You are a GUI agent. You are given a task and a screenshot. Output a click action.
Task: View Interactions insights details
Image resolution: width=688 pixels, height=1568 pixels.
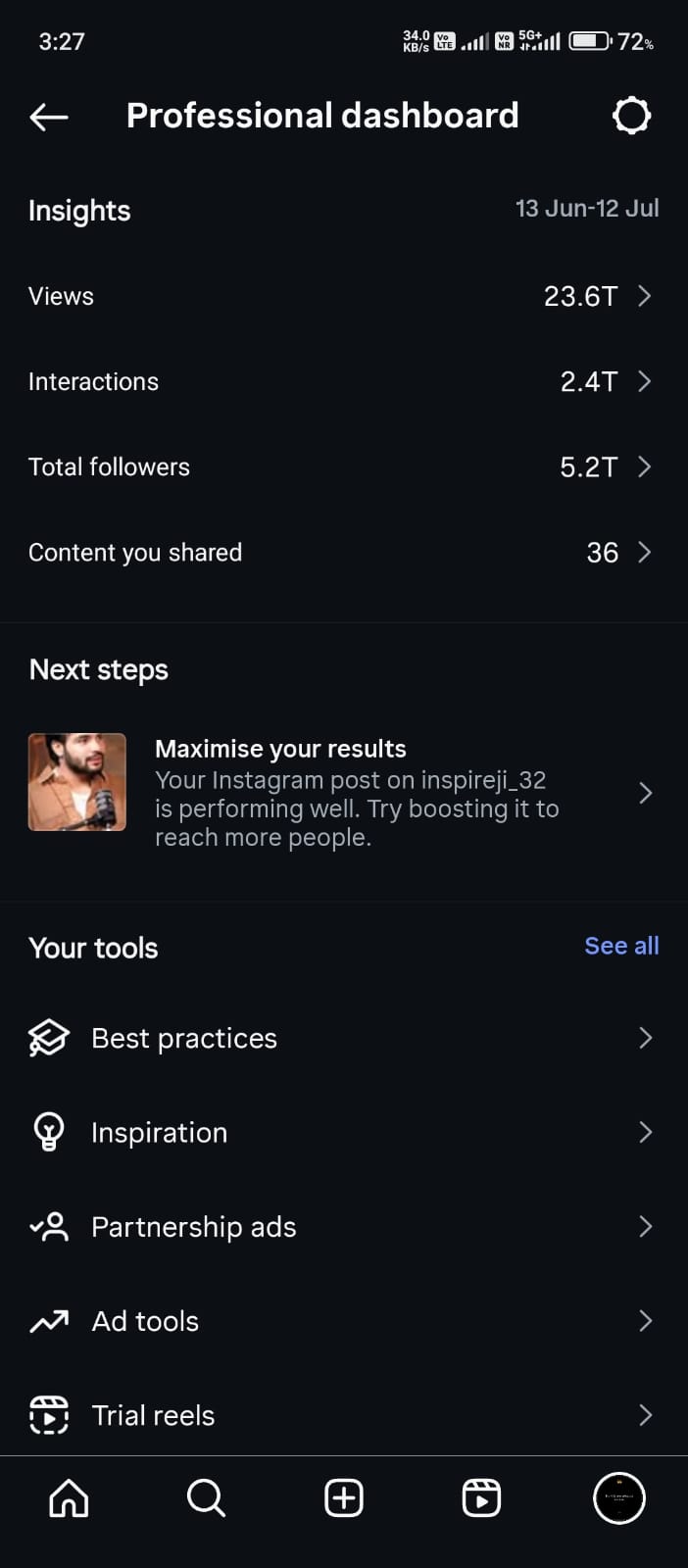tap(344, 381)
